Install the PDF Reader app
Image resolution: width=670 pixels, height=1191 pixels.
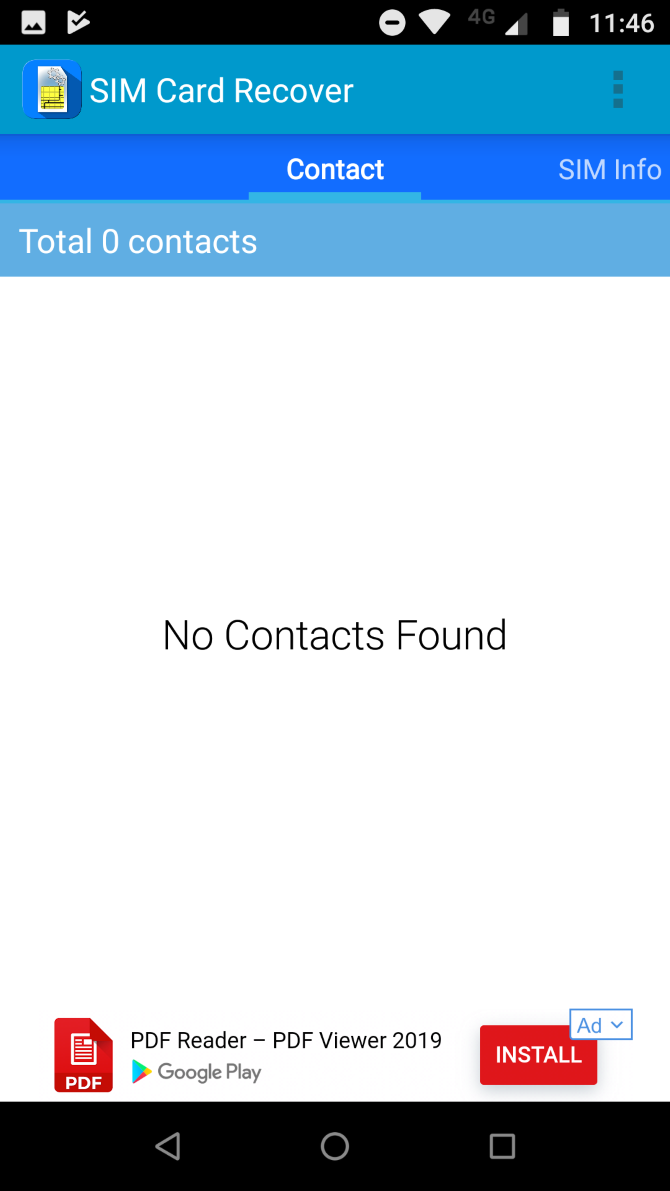tap(538, 1056)
